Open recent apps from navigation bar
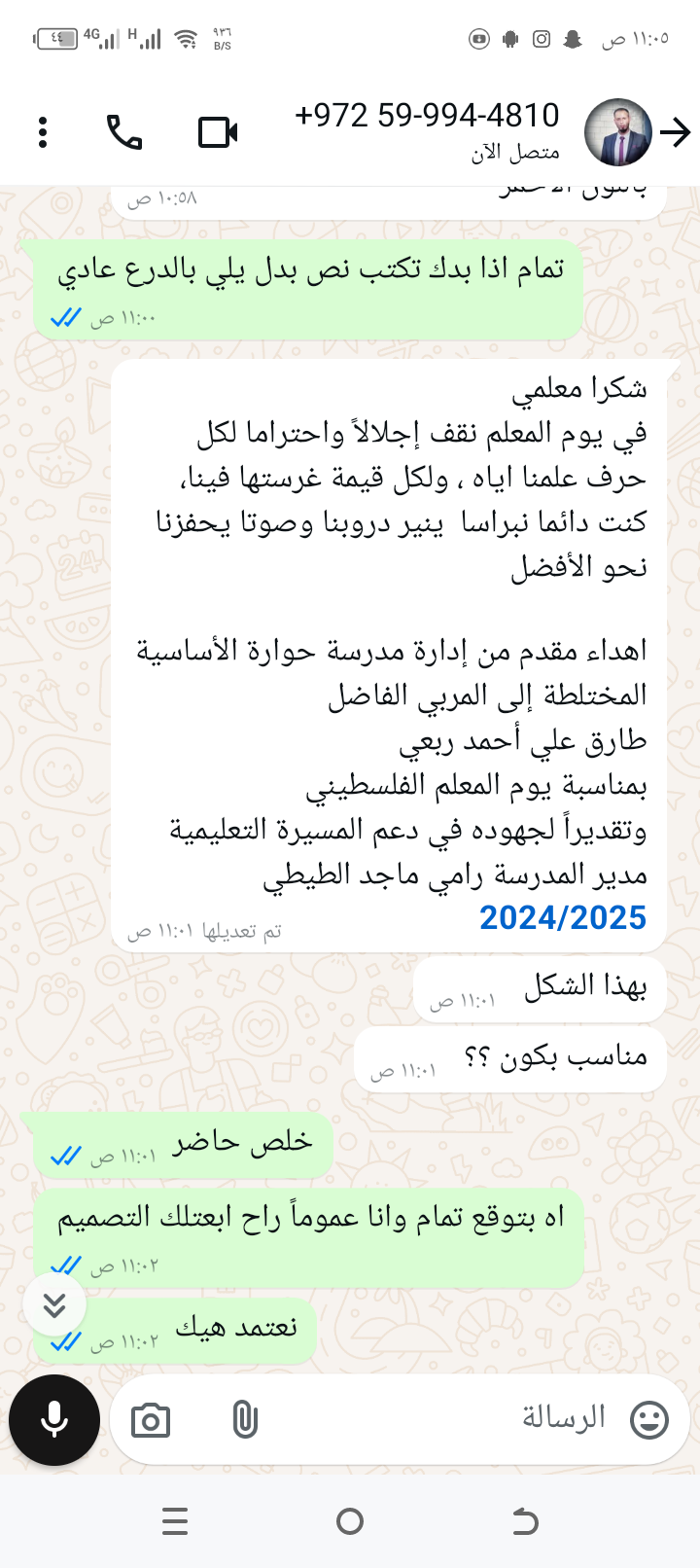The image size is (700, 1568). pos(175,1520)
